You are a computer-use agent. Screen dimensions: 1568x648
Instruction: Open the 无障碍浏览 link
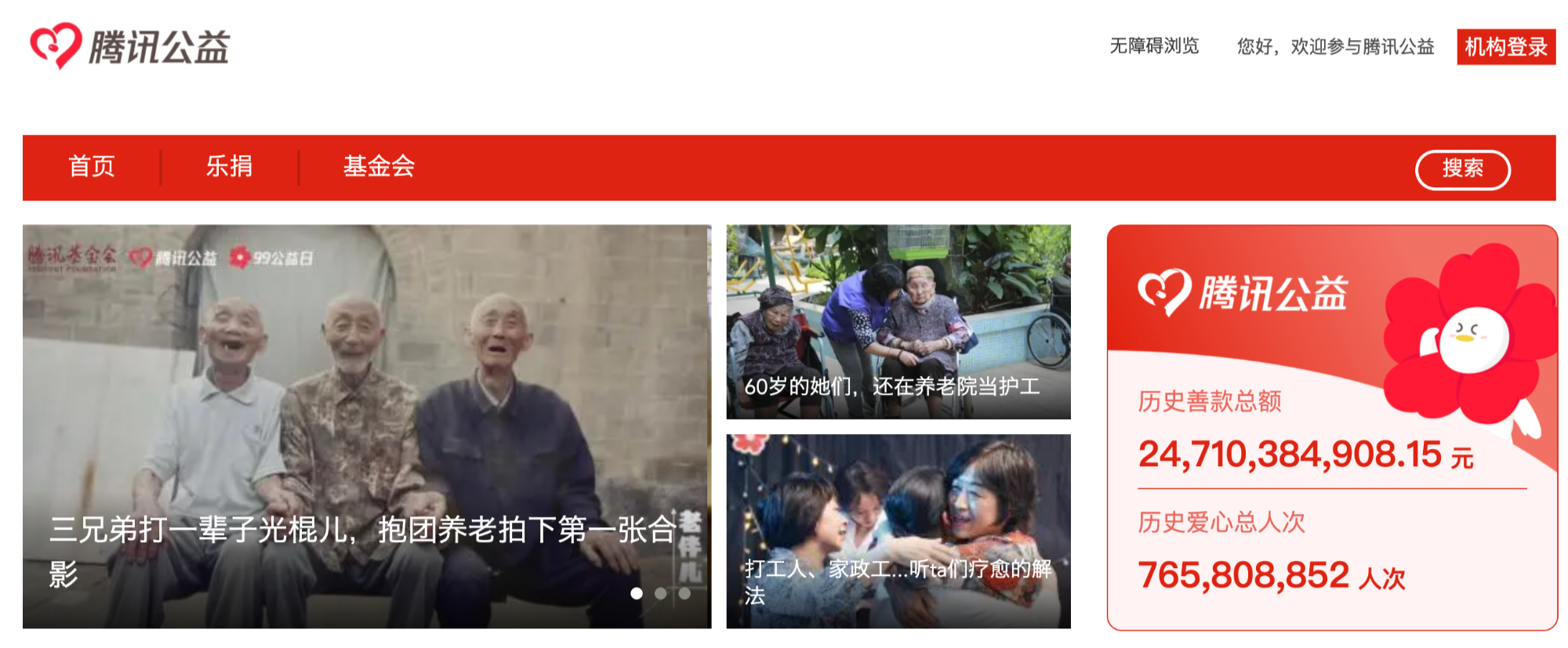pos(1154,46)
